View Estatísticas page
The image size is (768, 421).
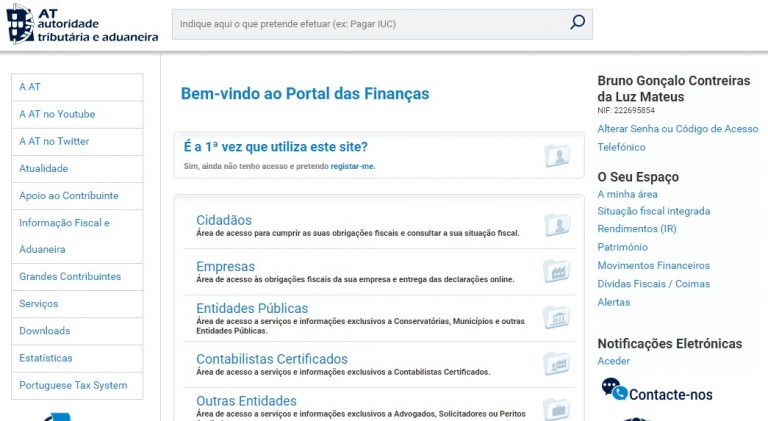pyautogui.click(x=46, y=358)
